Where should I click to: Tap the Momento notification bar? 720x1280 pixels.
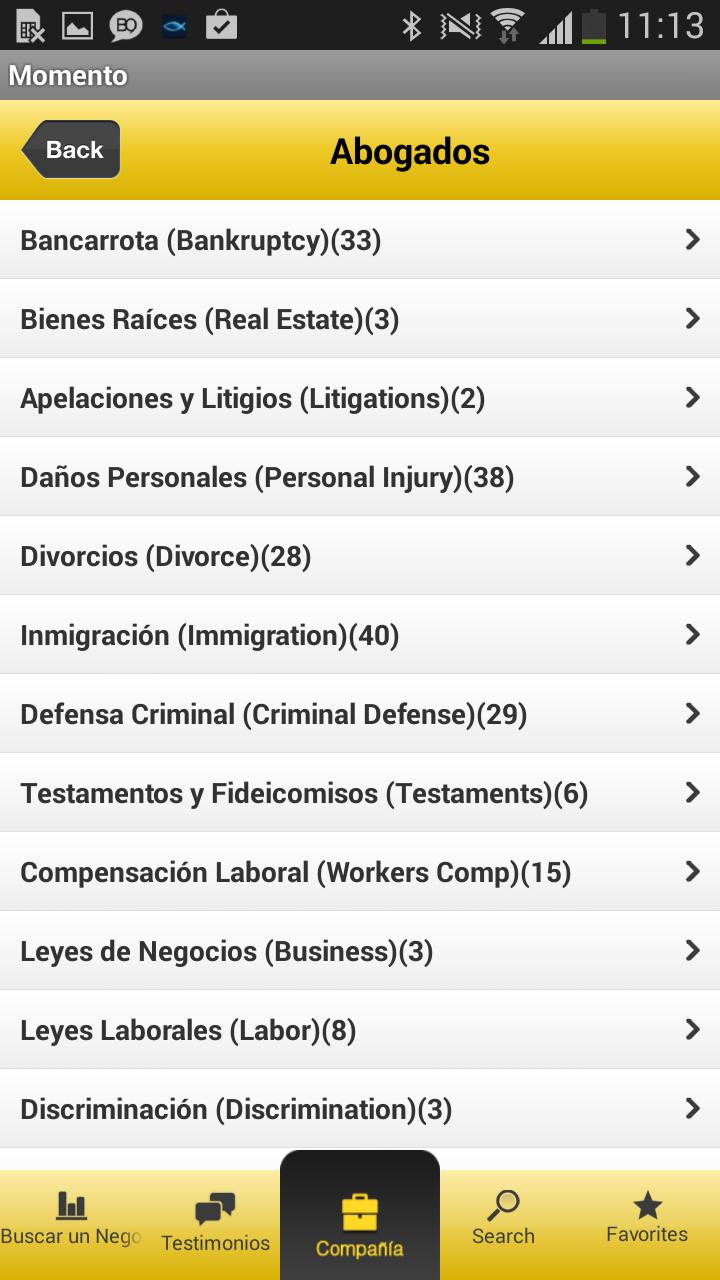(x=360, y=74)
